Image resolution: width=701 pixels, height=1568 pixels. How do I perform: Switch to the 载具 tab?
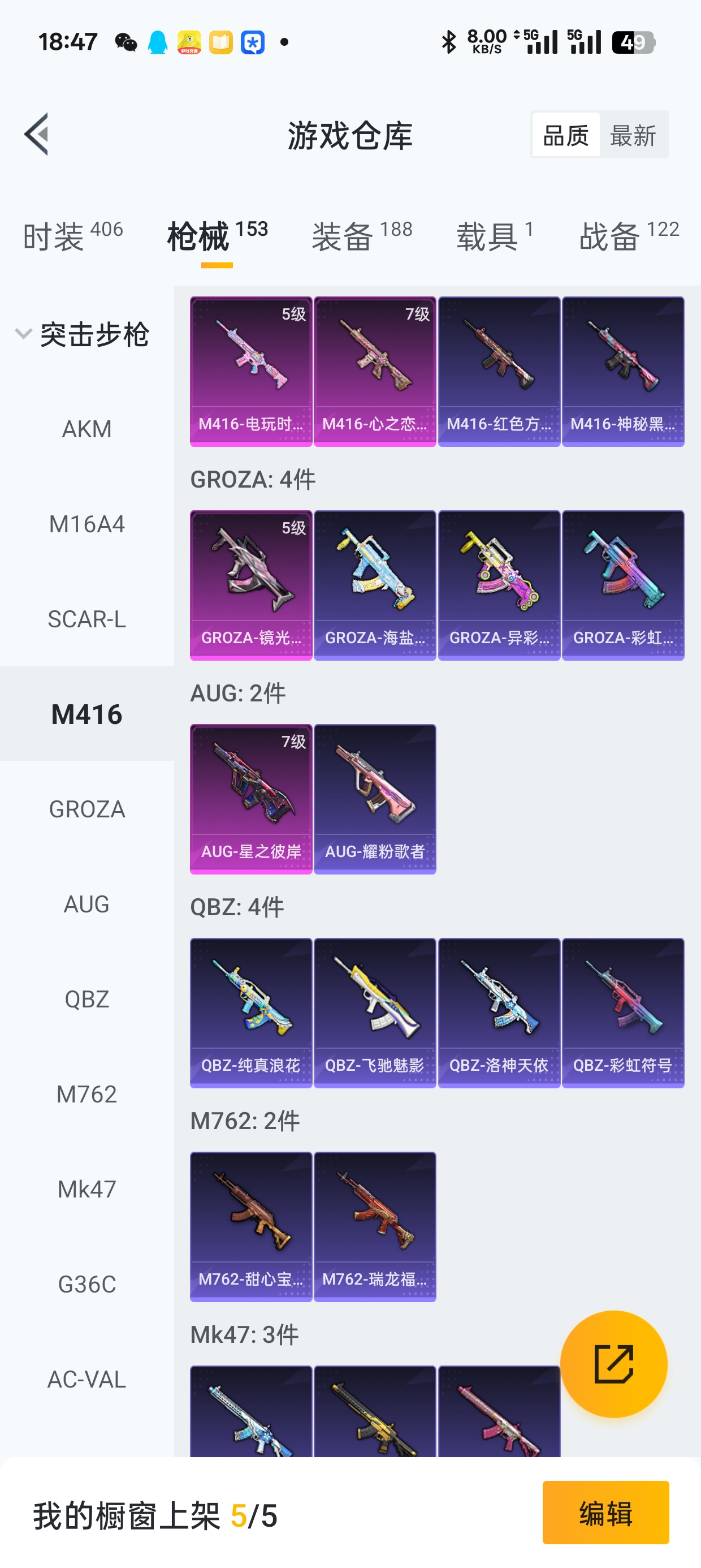coord(495,235)
